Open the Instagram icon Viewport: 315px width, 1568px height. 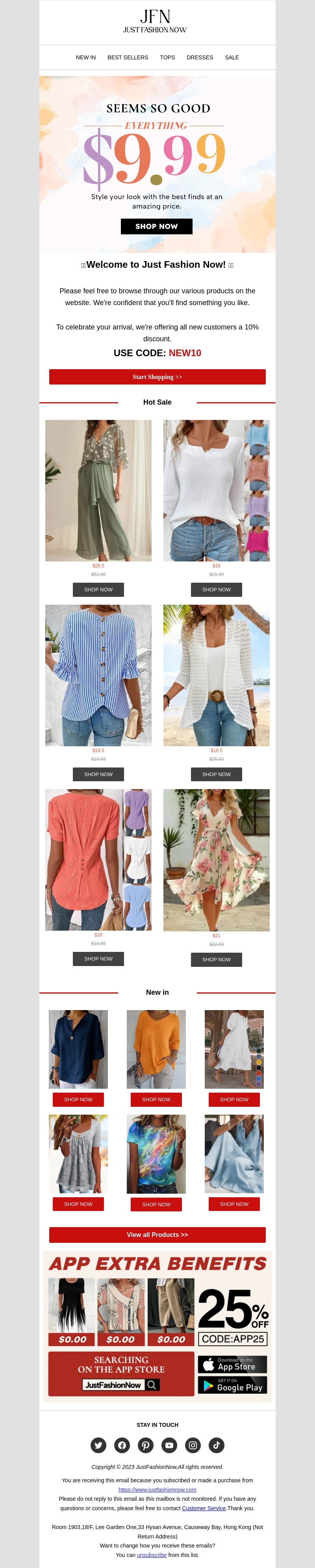click(193, 1445)
